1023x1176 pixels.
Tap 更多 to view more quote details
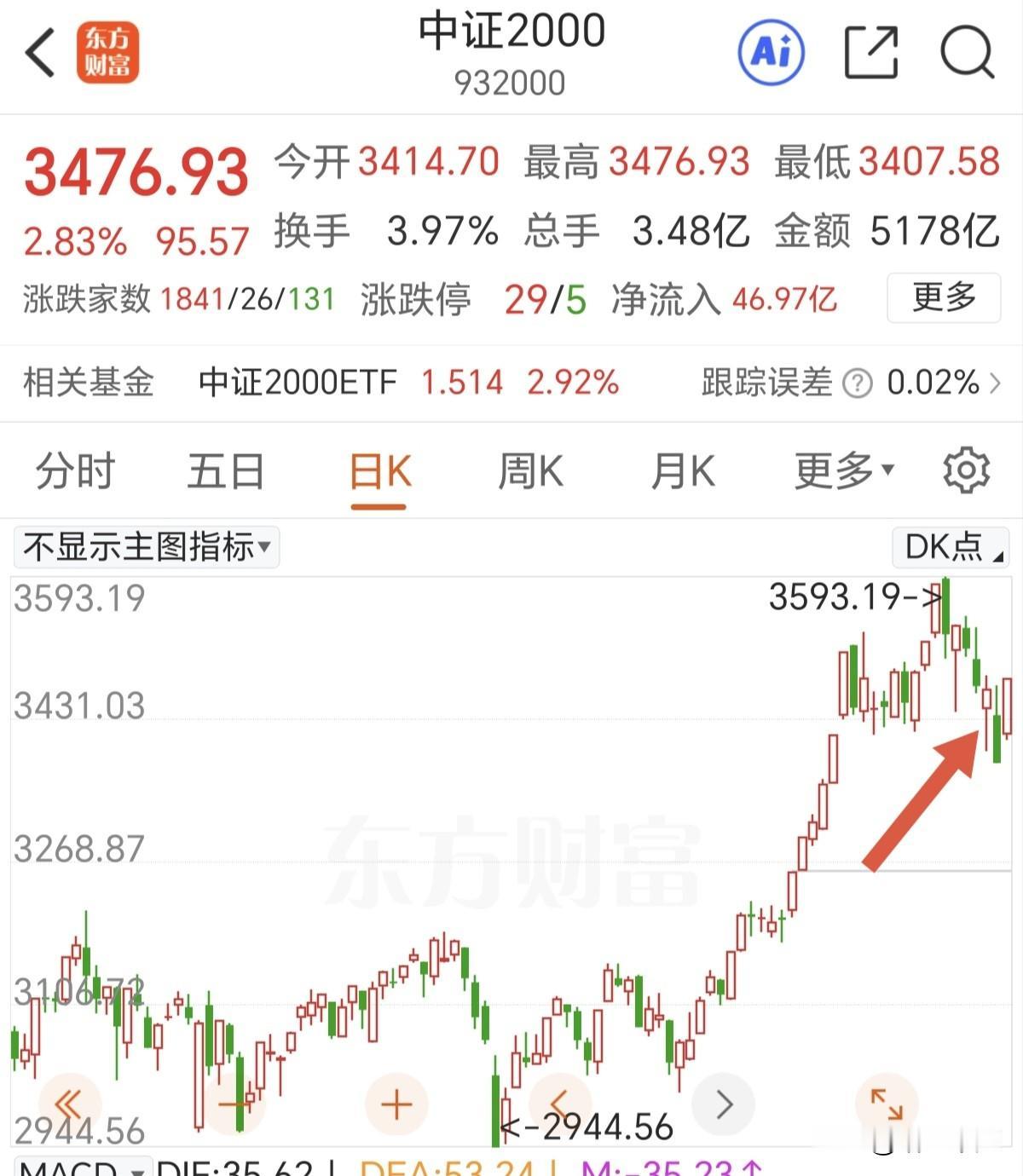click(x=943, y=298)
